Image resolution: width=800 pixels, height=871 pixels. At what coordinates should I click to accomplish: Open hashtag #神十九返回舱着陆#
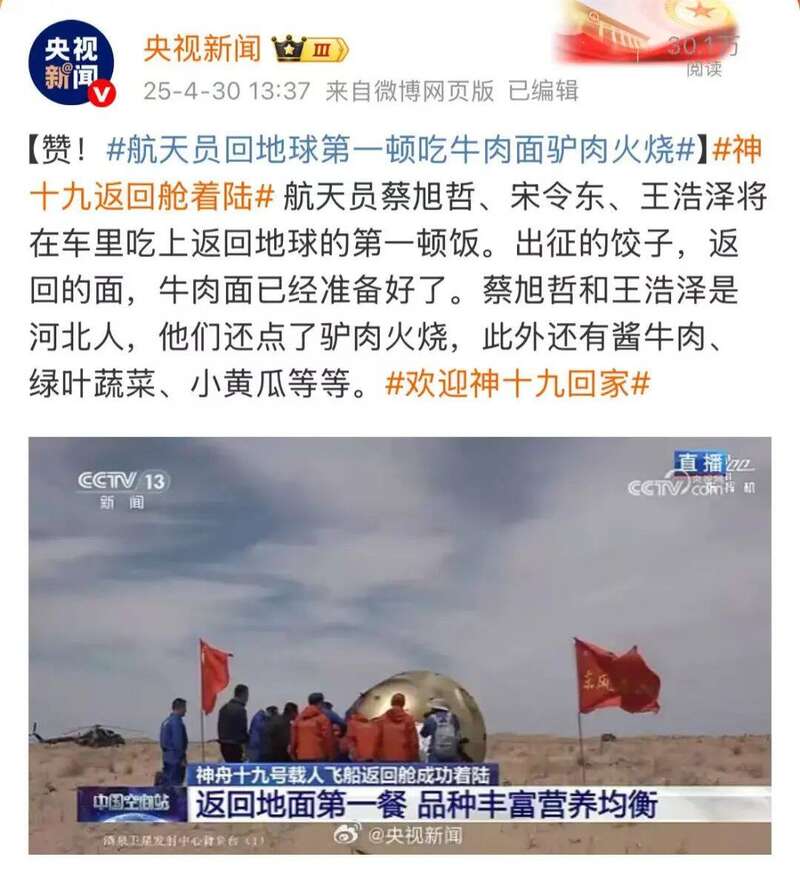(x=150, y=196)
